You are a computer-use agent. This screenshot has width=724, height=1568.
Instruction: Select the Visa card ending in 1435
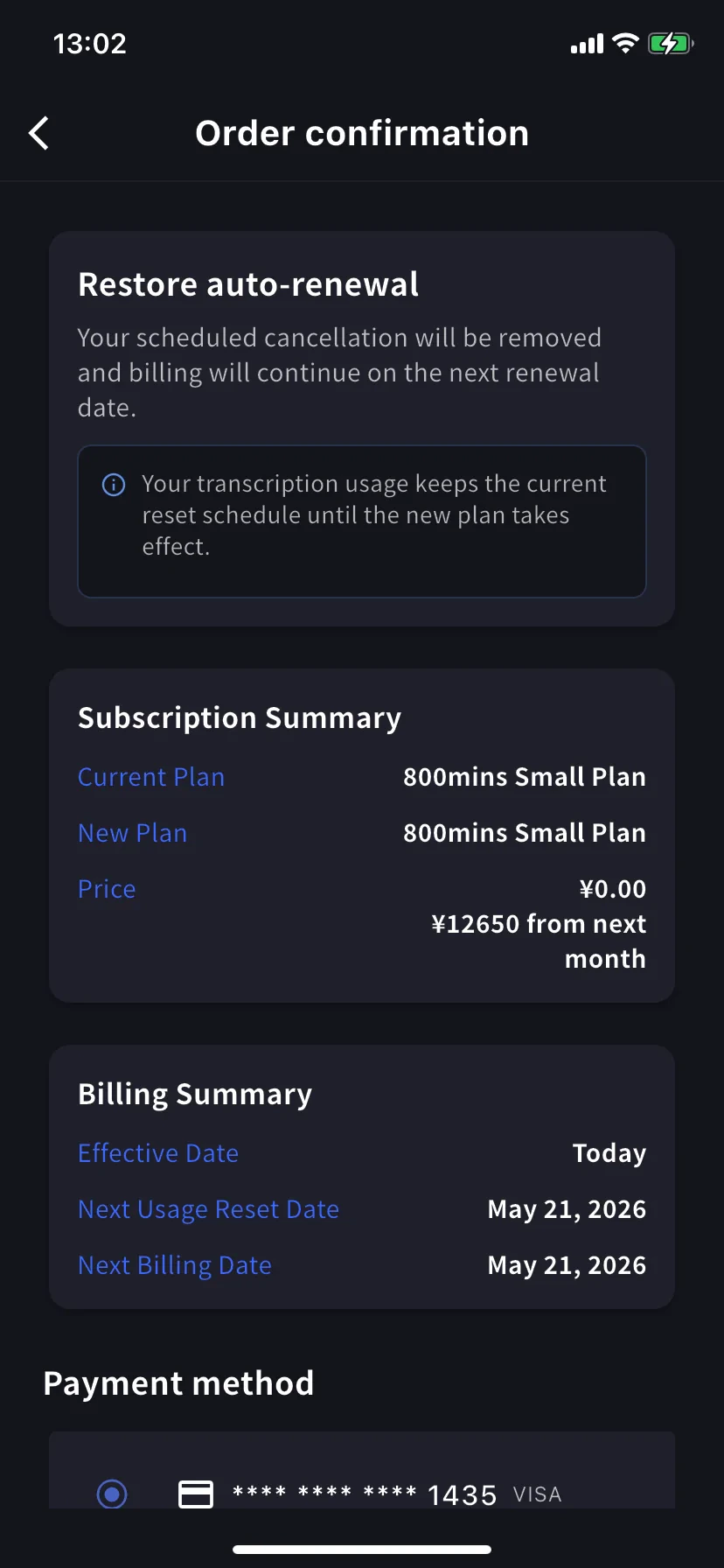coord(112,1494)
